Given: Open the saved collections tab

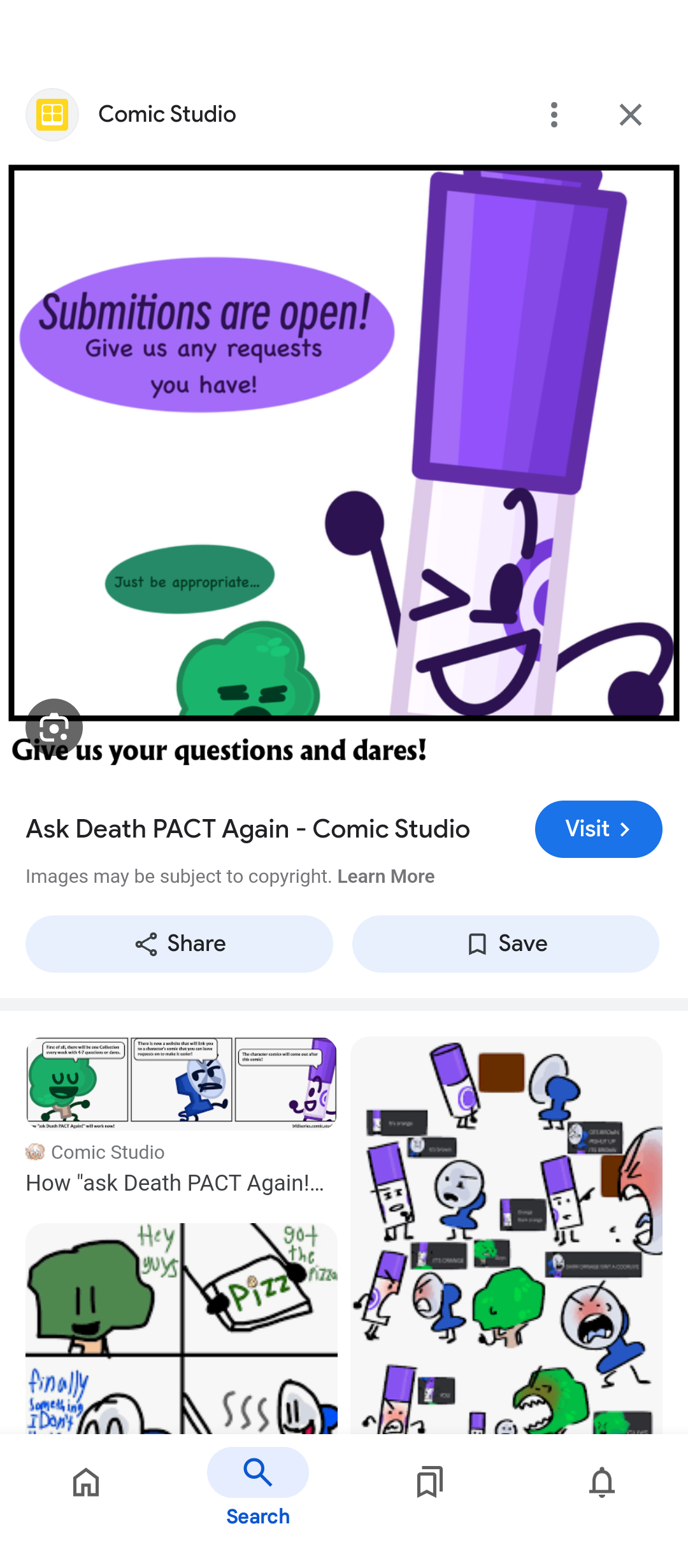Looking at the screenshot, I should point(430,1481).
